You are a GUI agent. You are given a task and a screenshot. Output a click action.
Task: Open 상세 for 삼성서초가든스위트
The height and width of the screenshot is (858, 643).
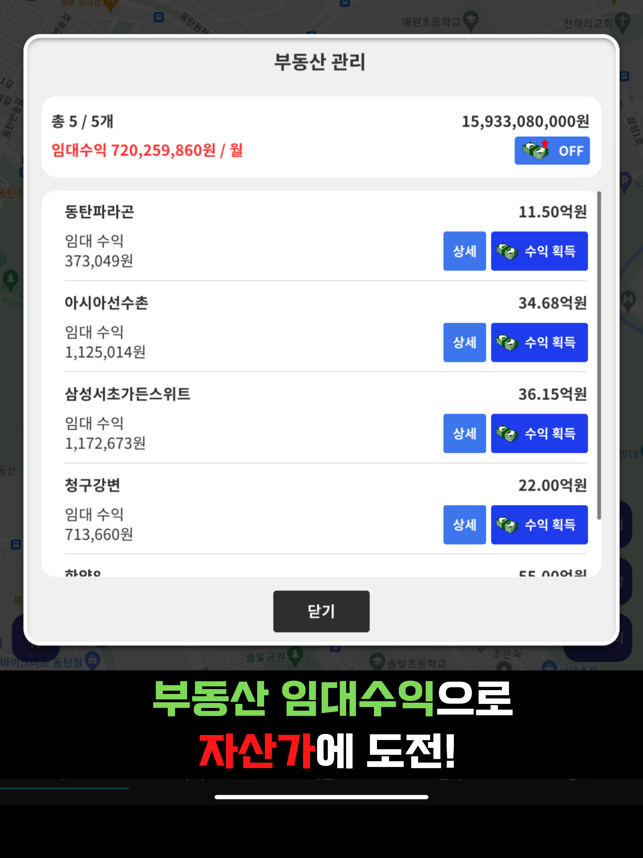click(x=464, y=433)
